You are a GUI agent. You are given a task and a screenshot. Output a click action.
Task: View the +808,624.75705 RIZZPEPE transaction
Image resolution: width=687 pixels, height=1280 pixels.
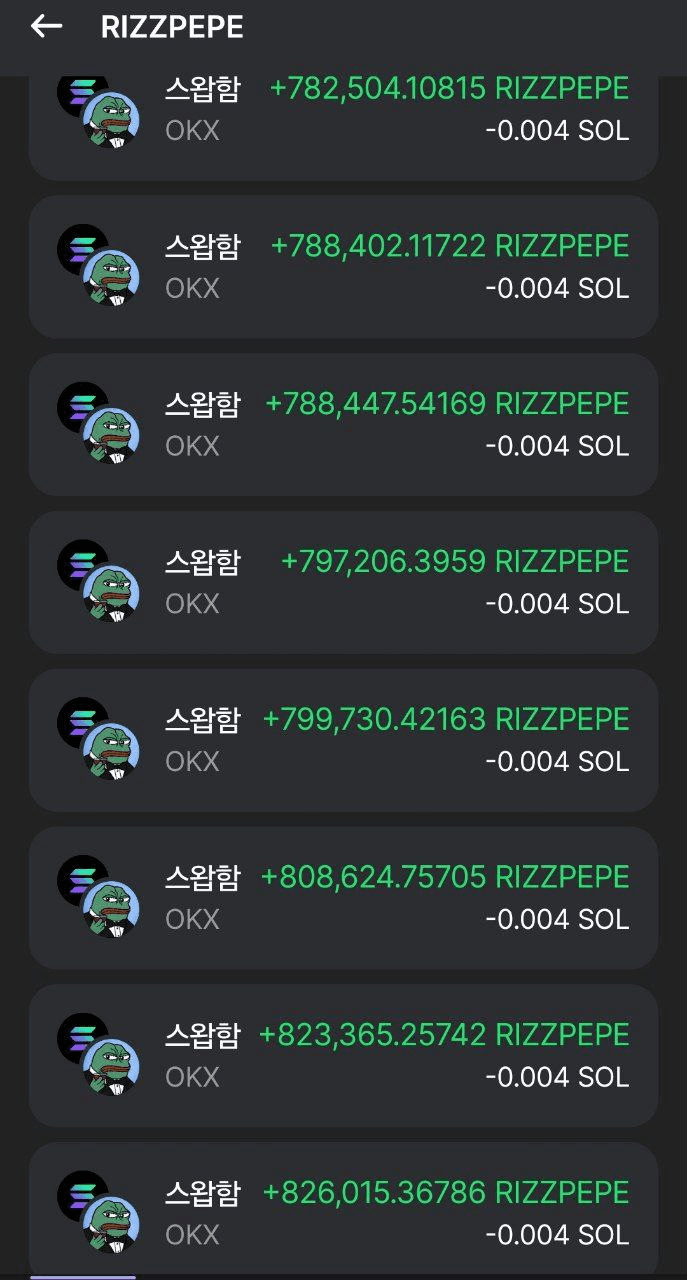click(343, 897)
